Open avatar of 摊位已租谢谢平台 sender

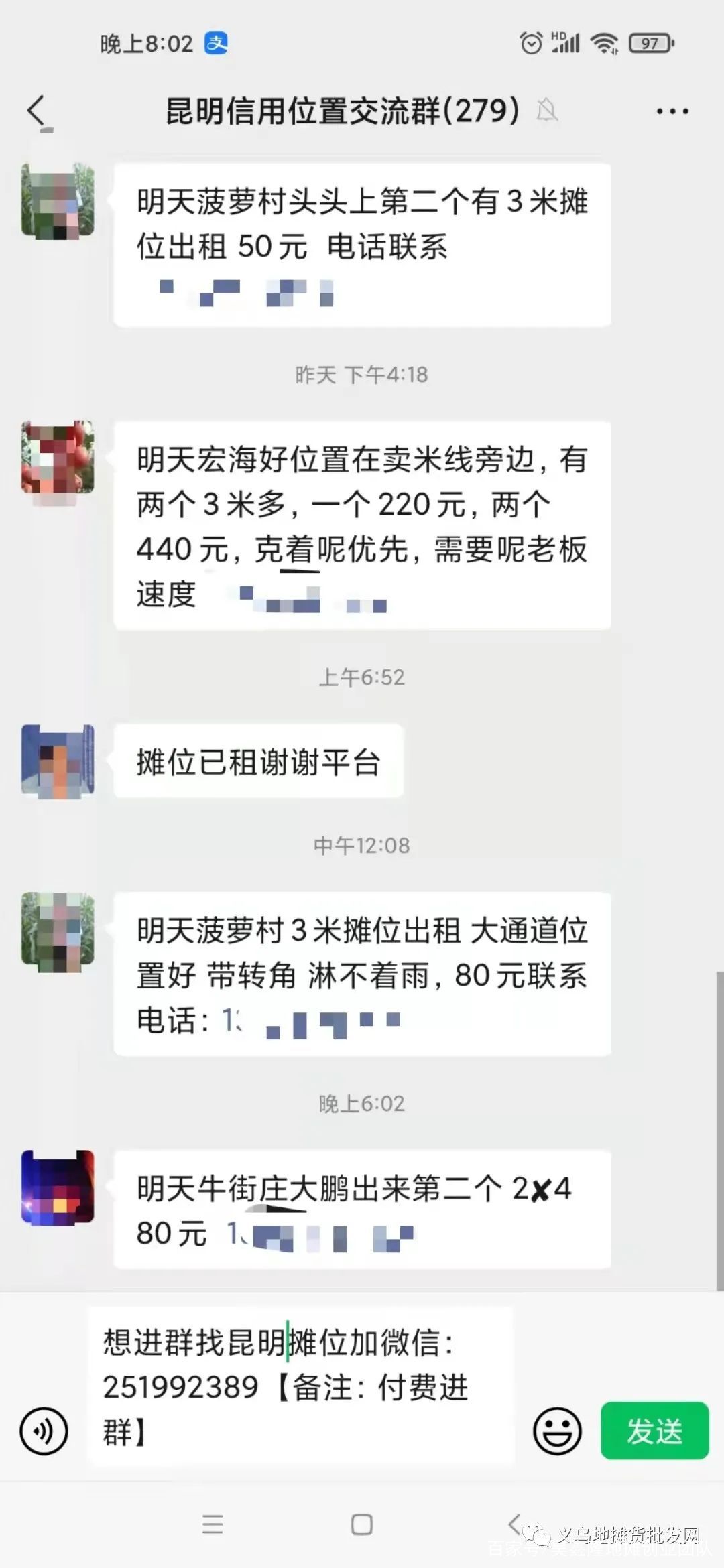click(58, 761)
